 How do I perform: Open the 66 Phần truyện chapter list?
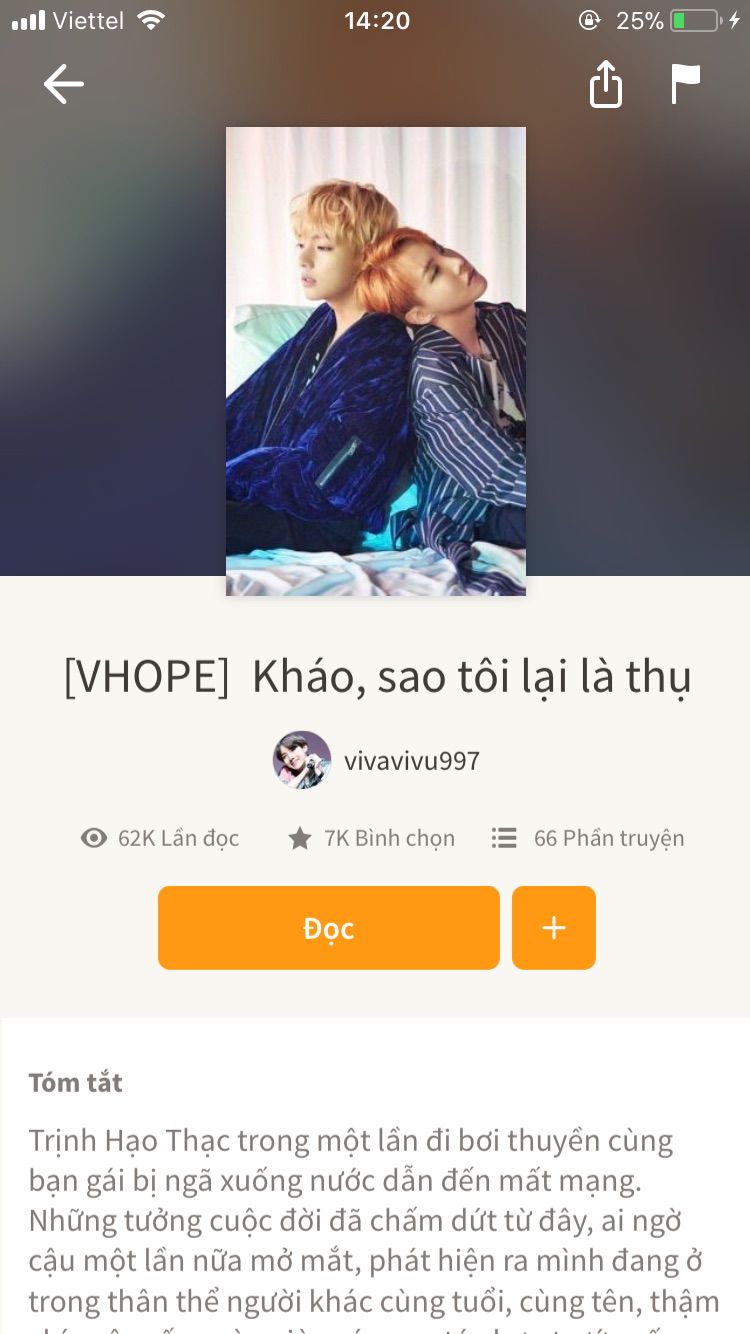[589, 838]
